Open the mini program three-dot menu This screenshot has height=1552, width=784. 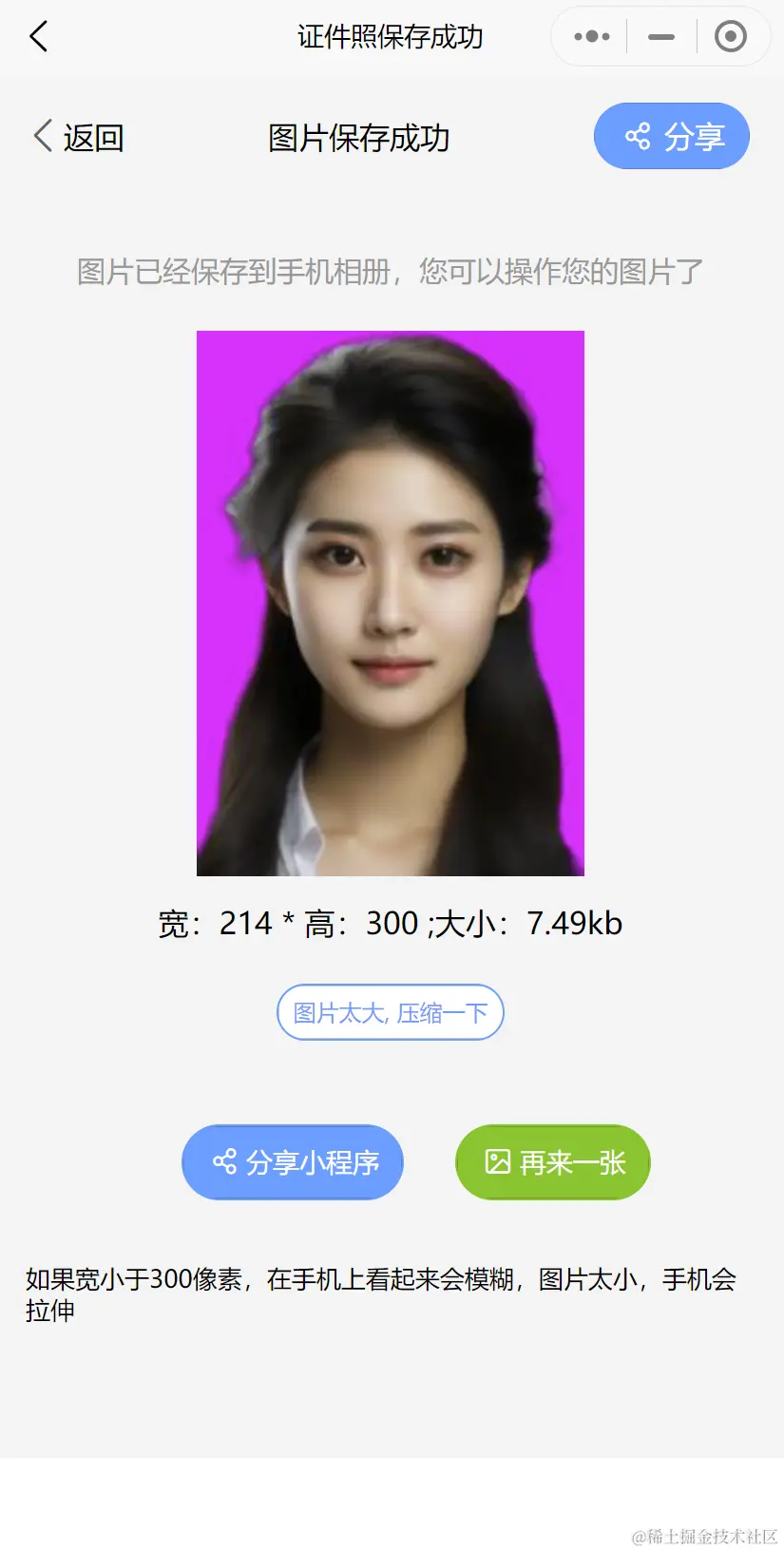591,37
